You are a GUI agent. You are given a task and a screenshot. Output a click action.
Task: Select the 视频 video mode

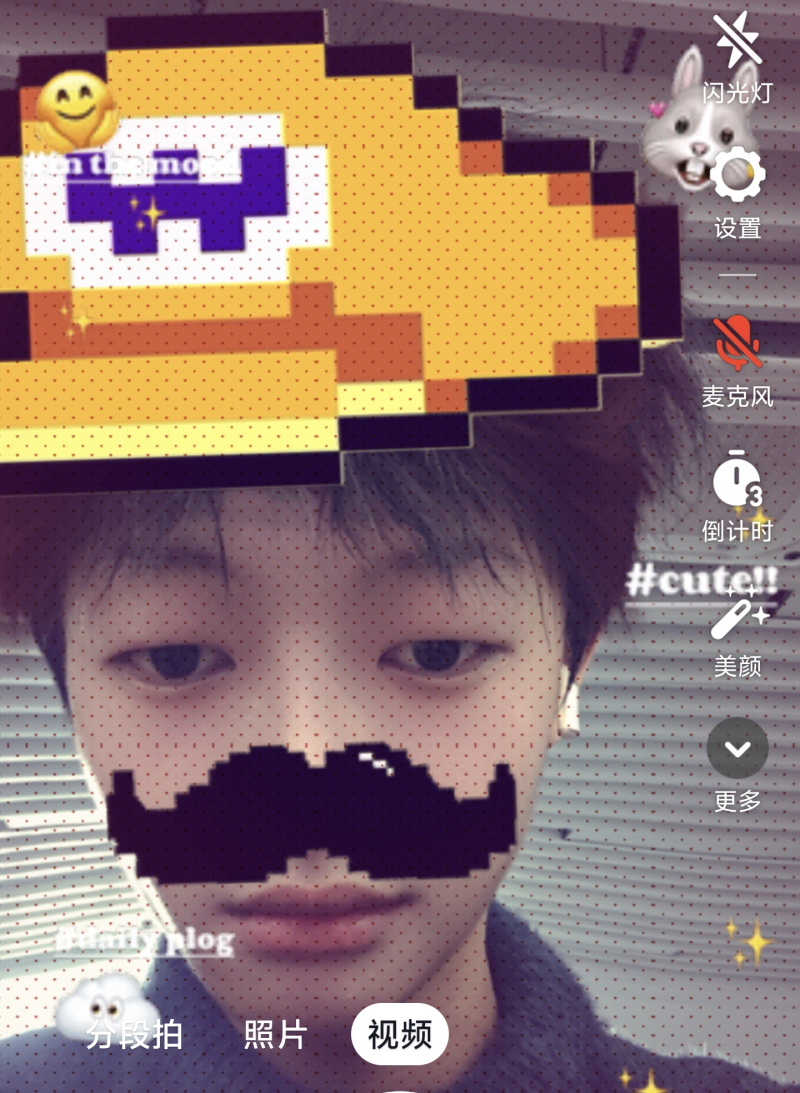click(399, 1035)
